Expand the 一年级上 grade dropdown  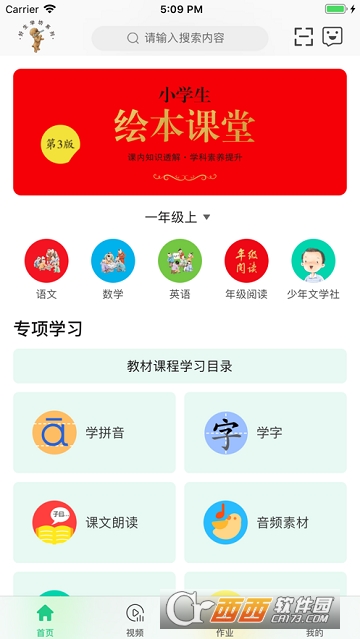(178, 217)
